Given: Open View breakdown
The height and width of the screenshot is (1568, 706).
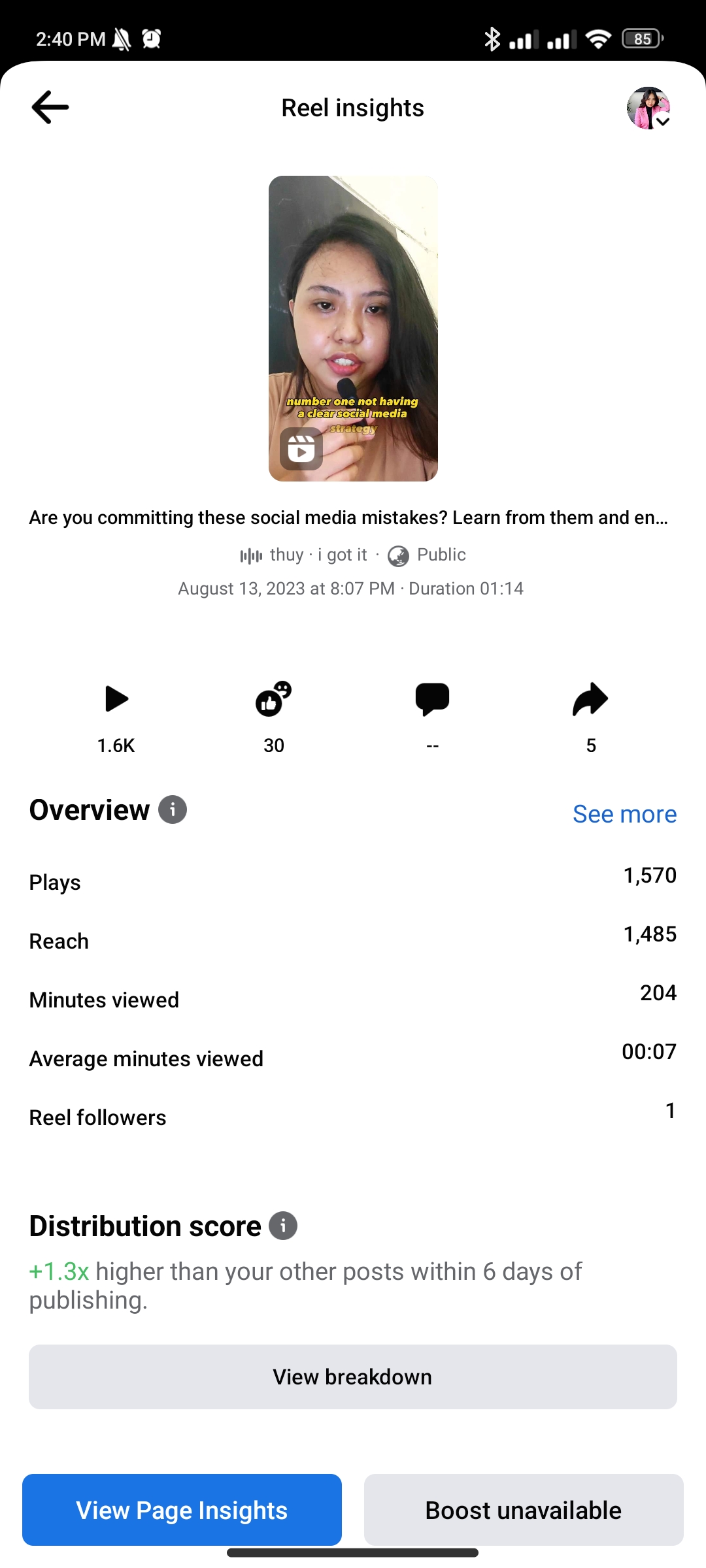Looking at the screenshot, I should click(353, 1377).
